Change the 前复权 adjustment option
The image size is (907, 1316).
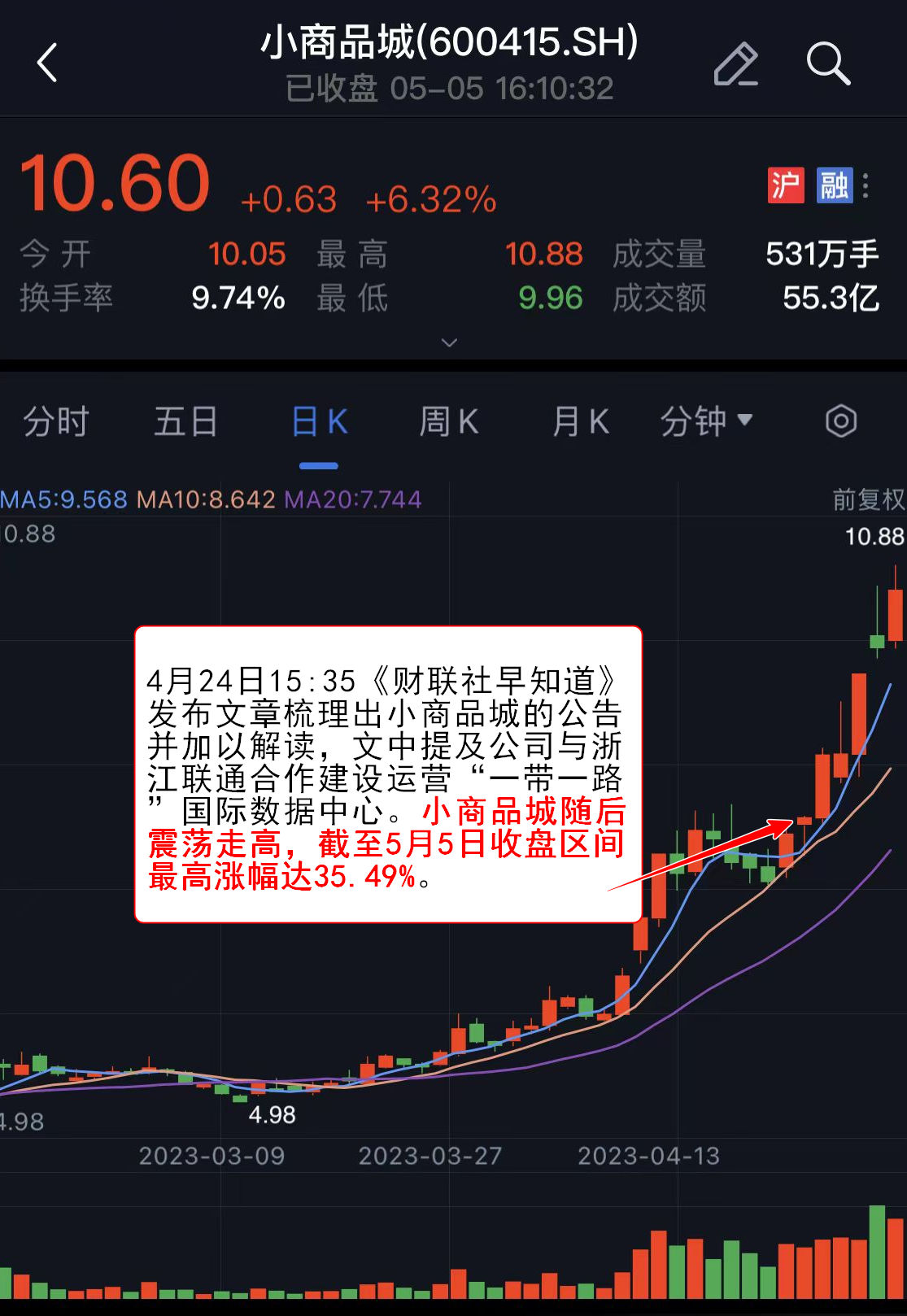click(x=867, y=499)
